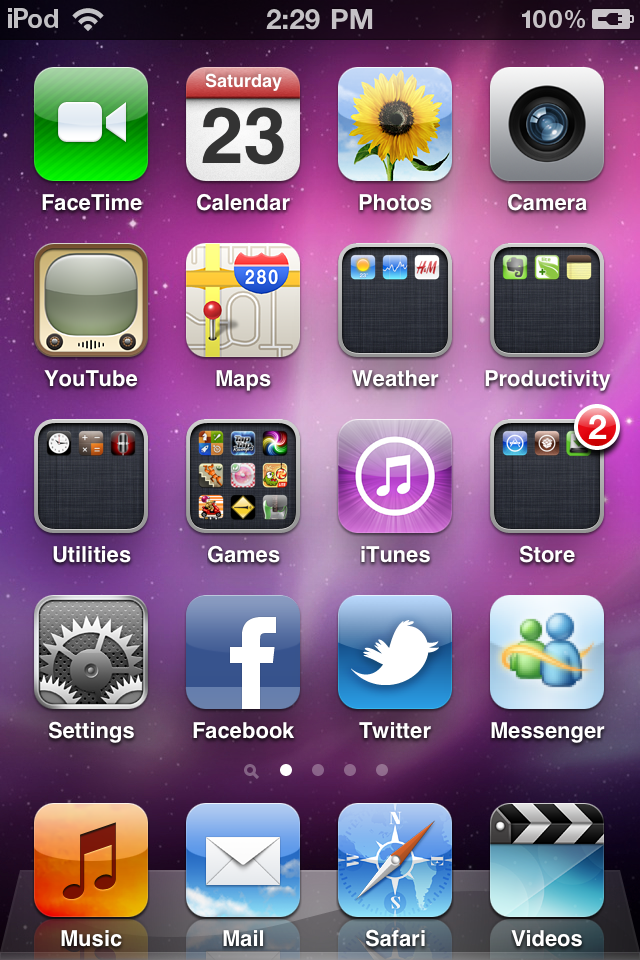Image resolution: width=640 pixels, height=960 pixels.
Task: Launch Safari from the dock
Action: coord(395,860)
